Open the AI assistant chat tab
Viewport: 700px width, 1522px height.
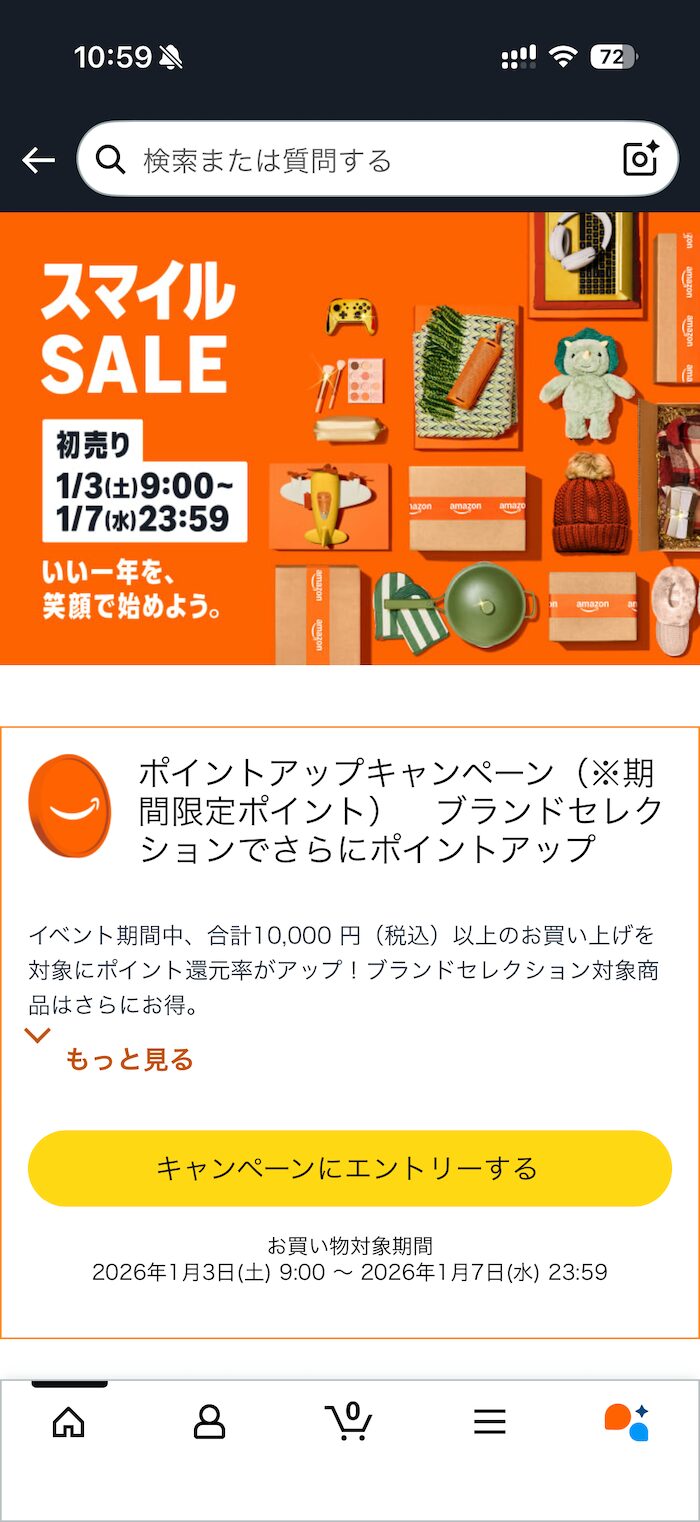click(x=627, y=1421)
